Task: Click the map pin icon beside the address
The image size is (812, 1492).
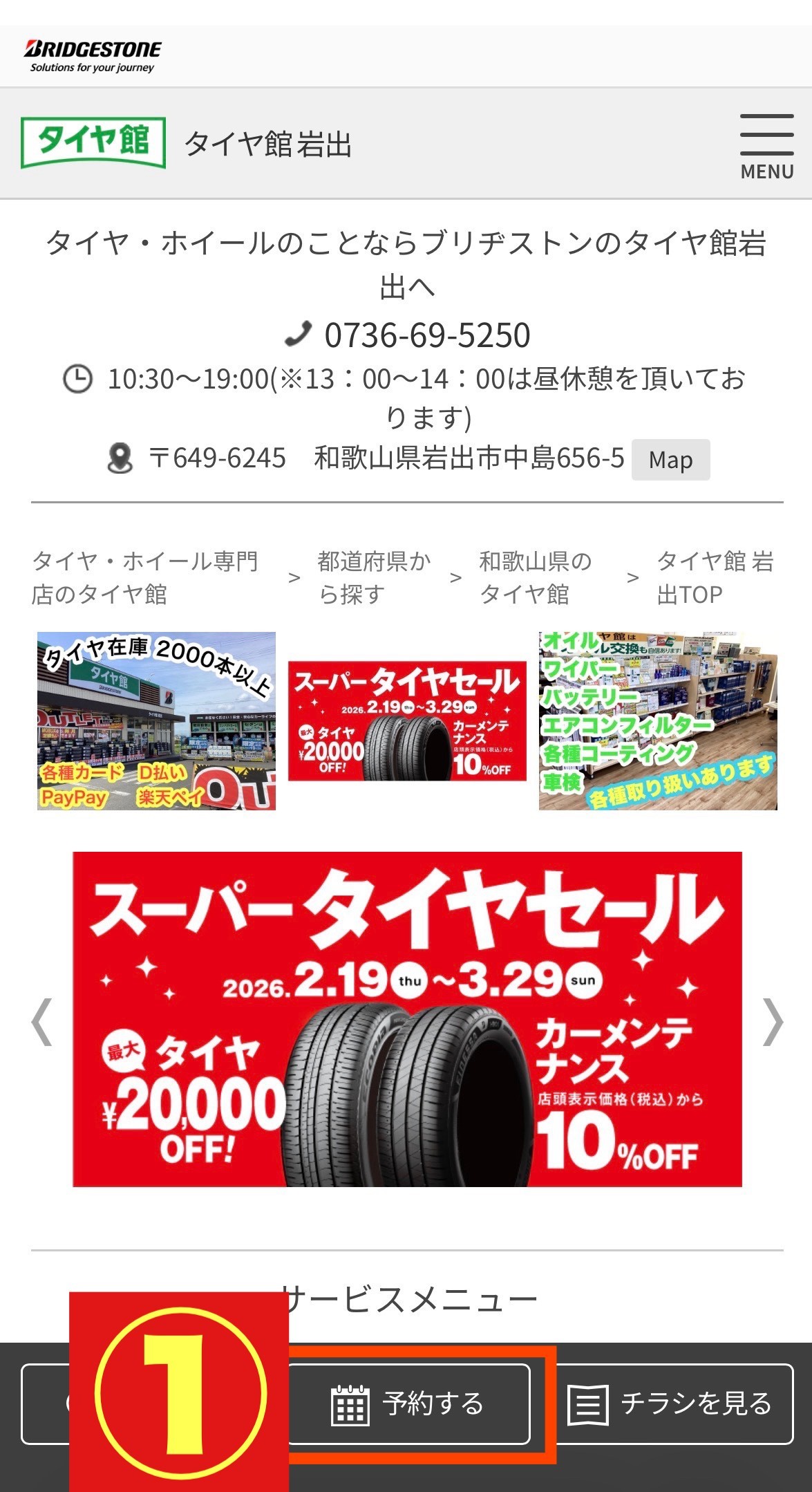Action: [121, 458]
